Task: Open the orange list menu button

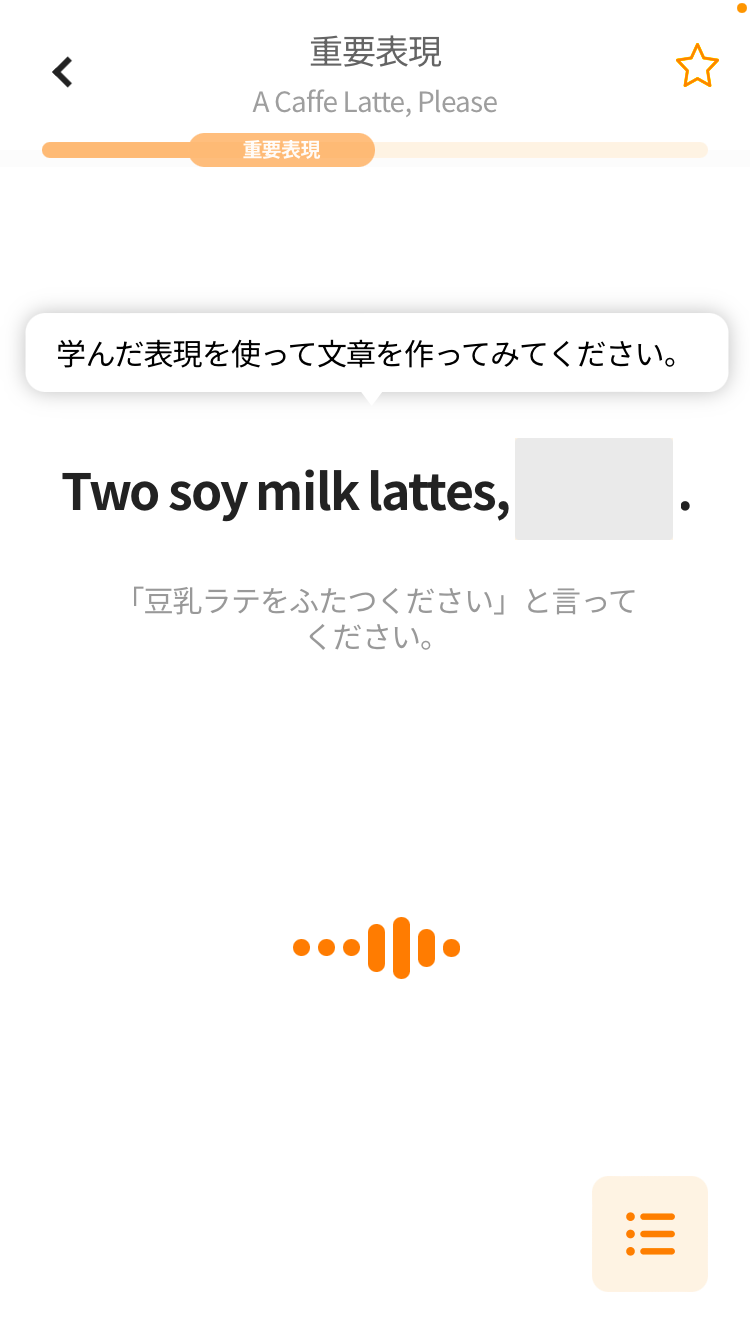Action: coord(650,1233)
